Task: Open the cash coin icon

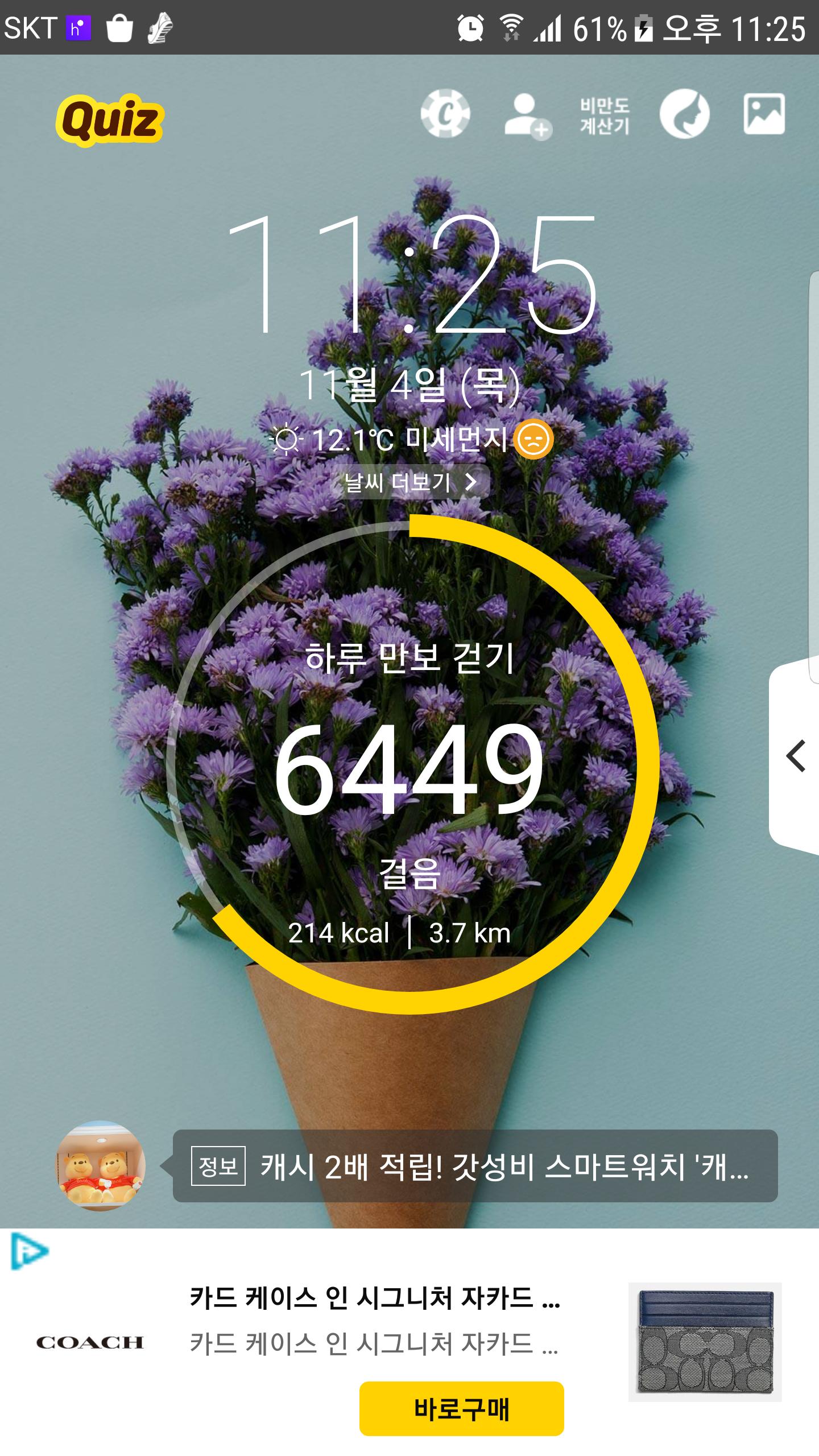Action: point(445,114)
